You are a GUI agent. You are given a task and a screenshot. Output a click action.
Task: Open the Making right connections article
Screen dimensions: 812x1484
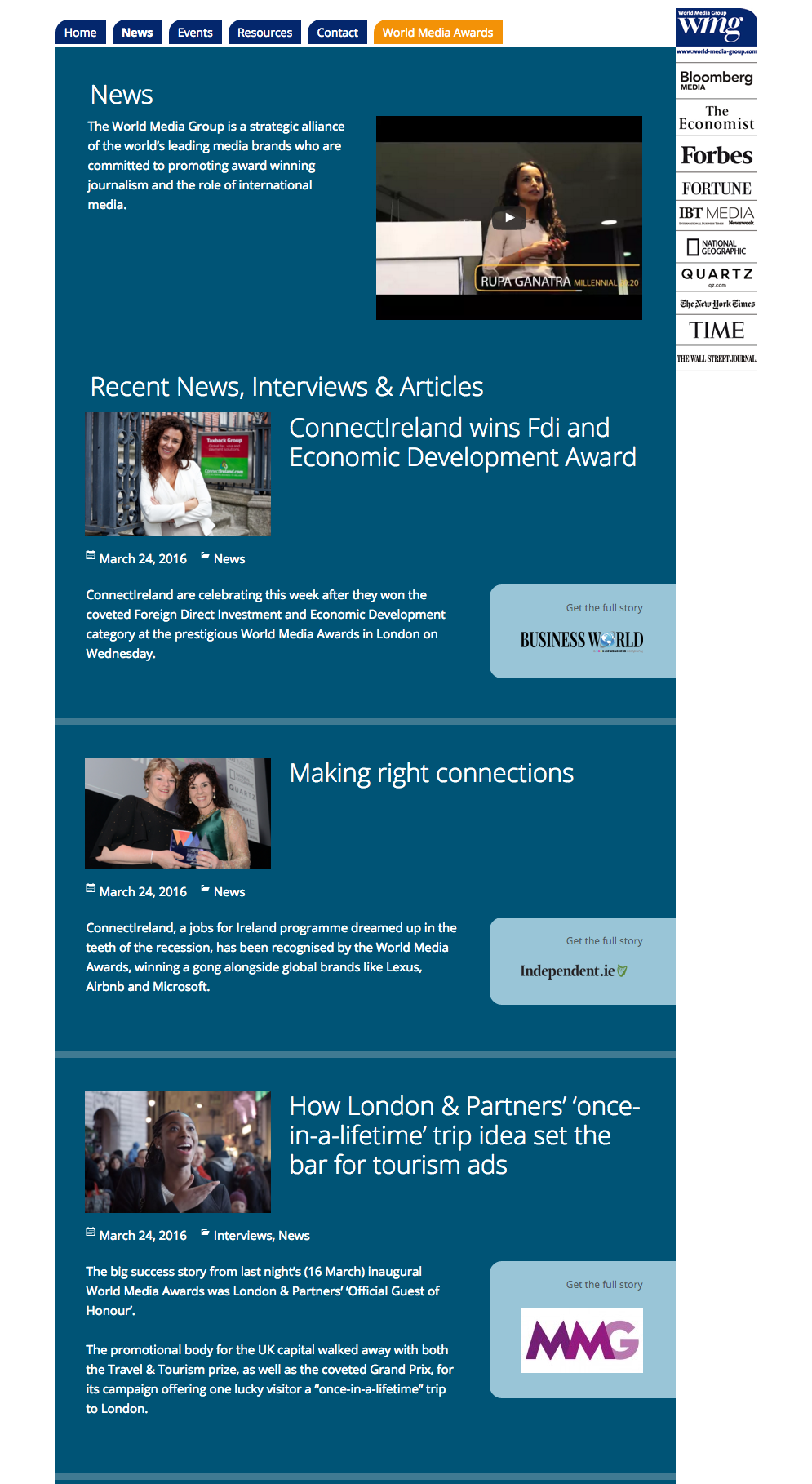point(432,773)
